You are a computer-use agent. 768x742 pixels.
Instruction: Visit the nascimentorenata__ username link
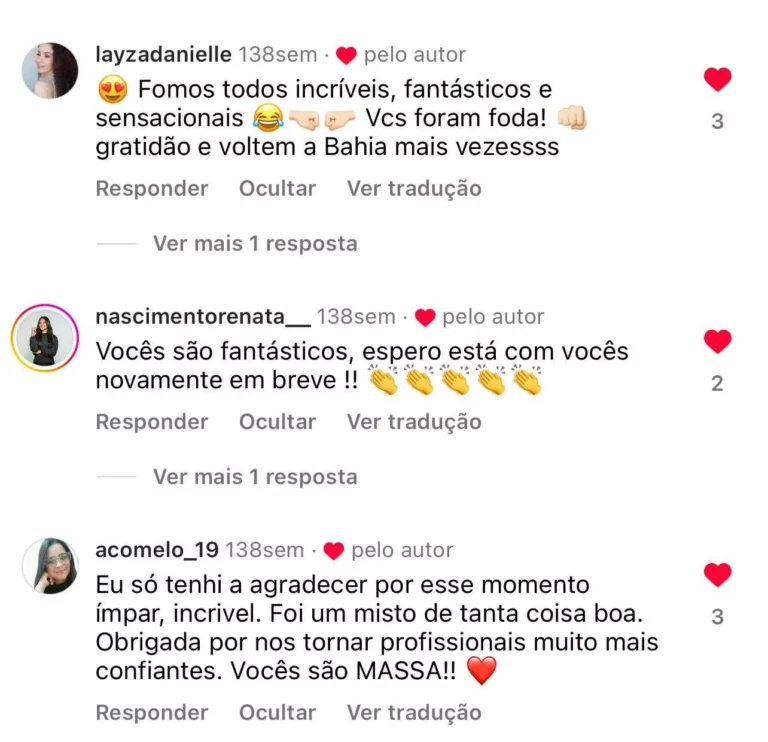(203, 317)
